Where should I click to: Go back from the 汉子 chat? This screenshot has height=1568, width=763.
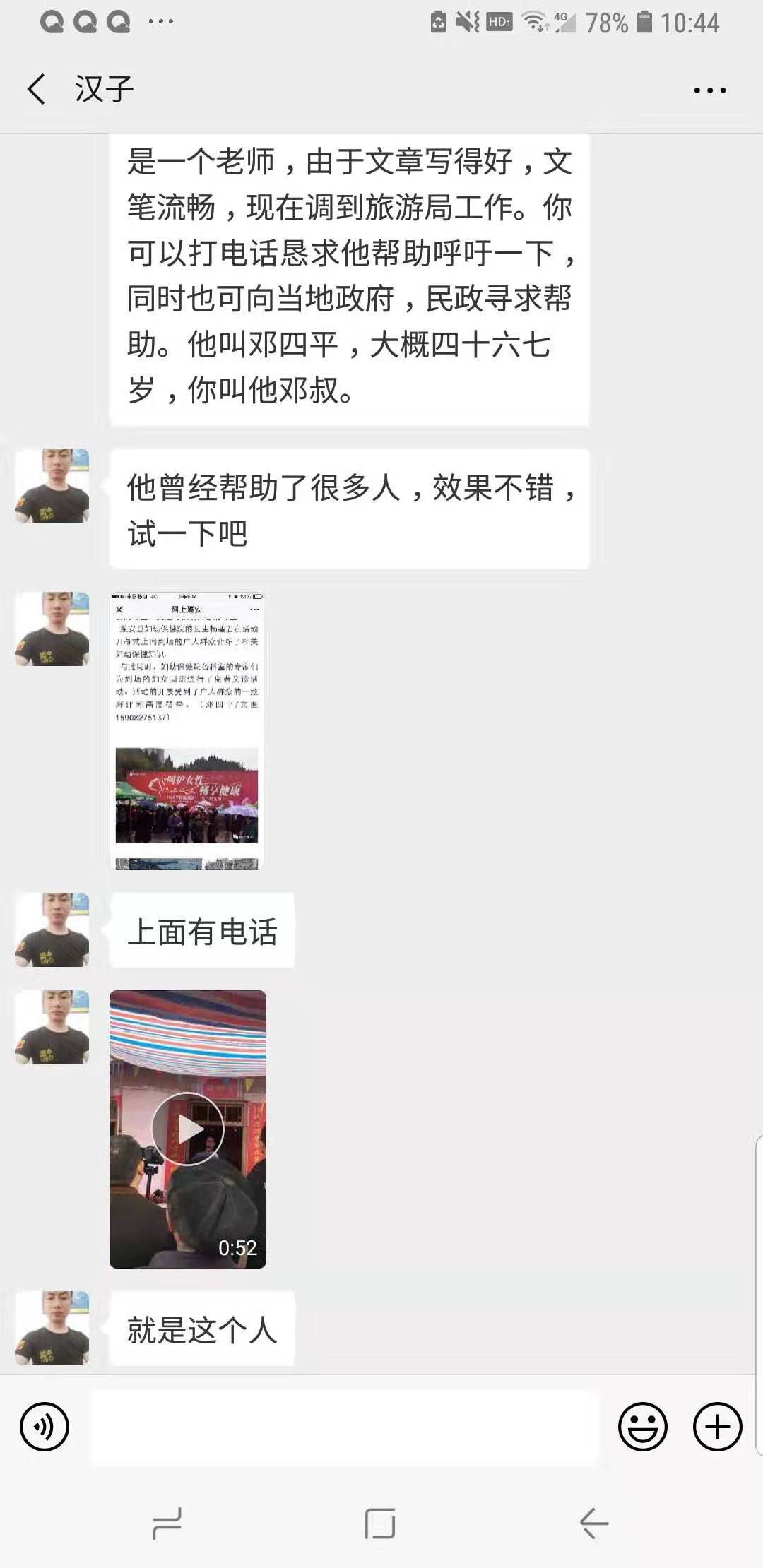(x=37, y=90)
